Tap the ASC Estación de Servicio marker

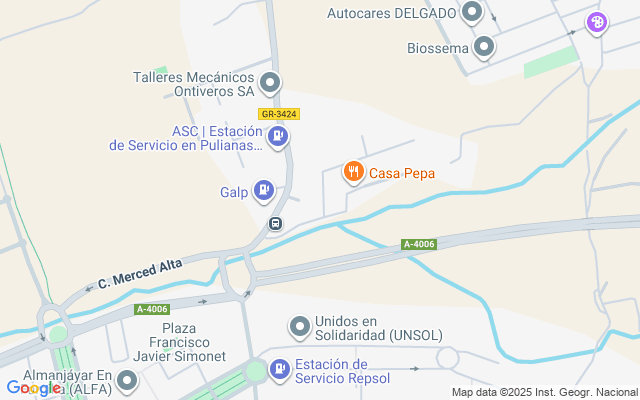pos(279,135)
